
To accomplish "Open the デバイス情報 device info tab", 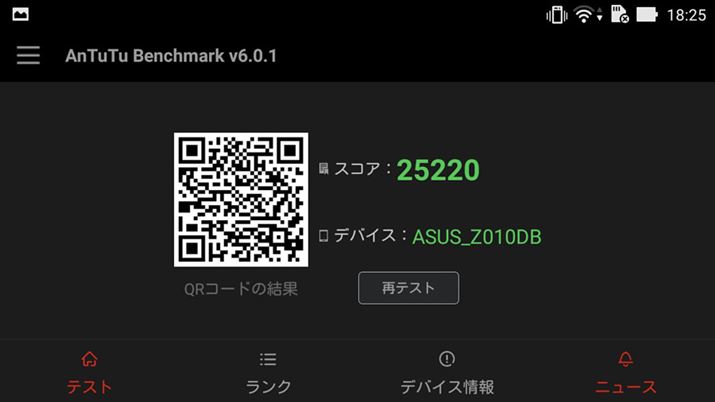I will 447,372.
